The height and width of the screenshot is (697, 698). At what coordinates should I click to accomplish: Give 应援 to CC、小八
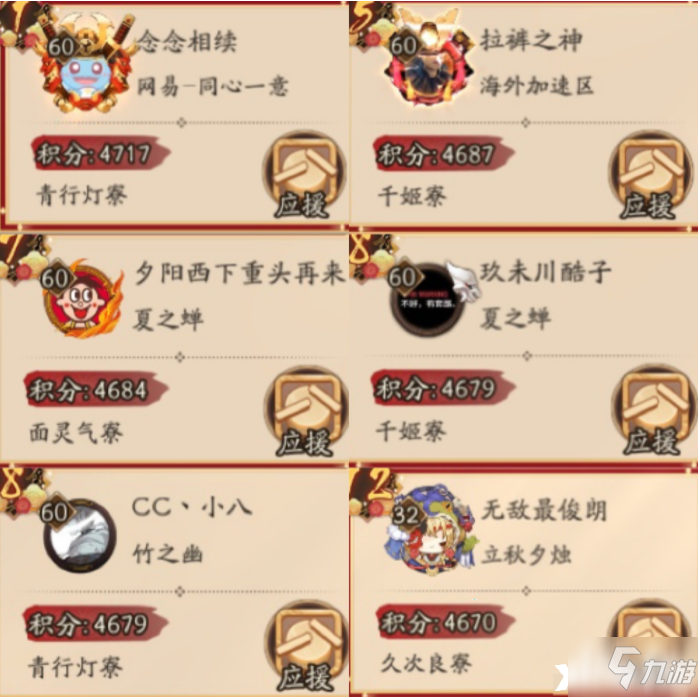point(304,648)
